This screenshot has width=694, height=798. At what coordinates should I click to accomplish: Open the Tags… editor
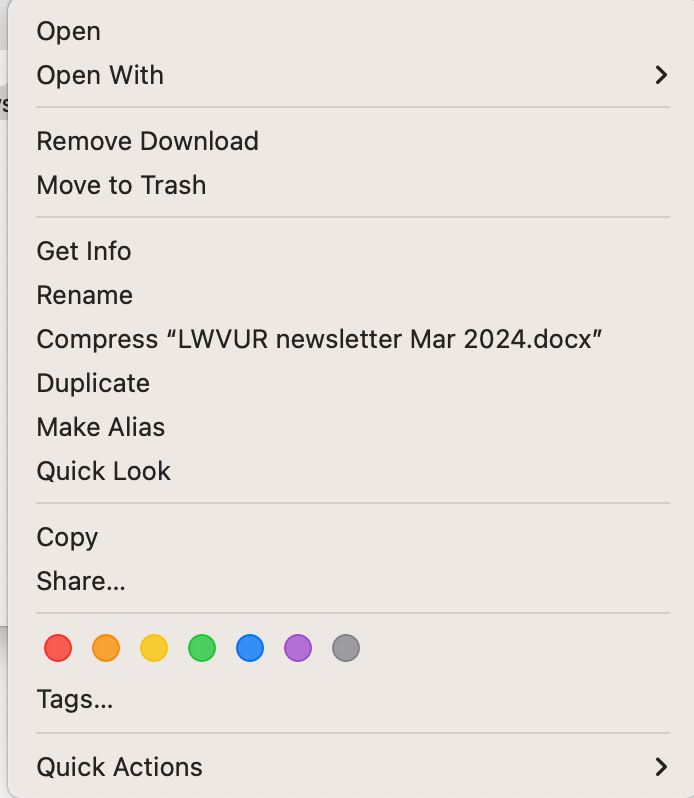click(74, 699)
